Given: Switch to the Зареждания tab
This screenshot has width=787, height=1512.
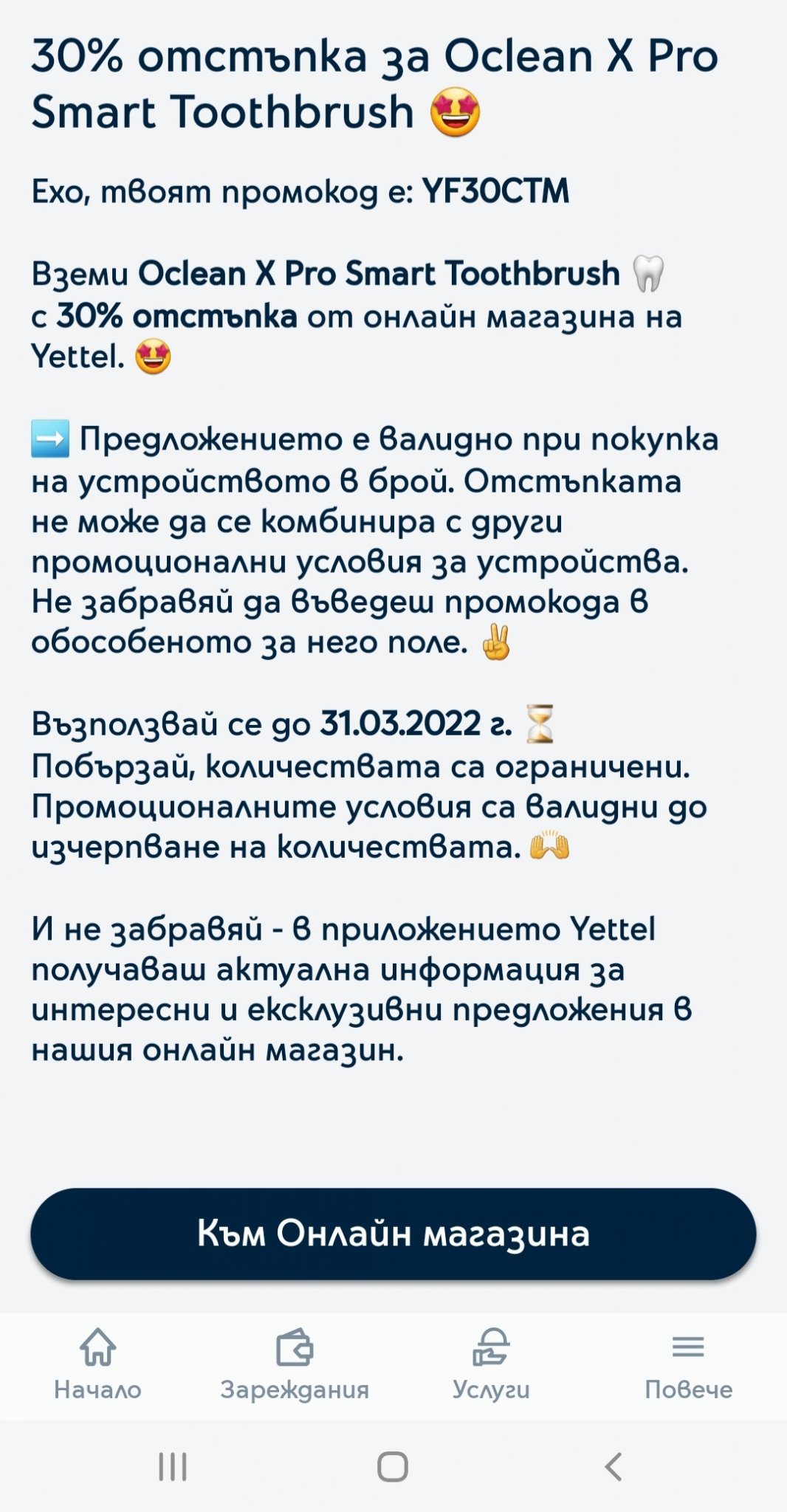Looking at the screenshot, I should point(295,1364).
